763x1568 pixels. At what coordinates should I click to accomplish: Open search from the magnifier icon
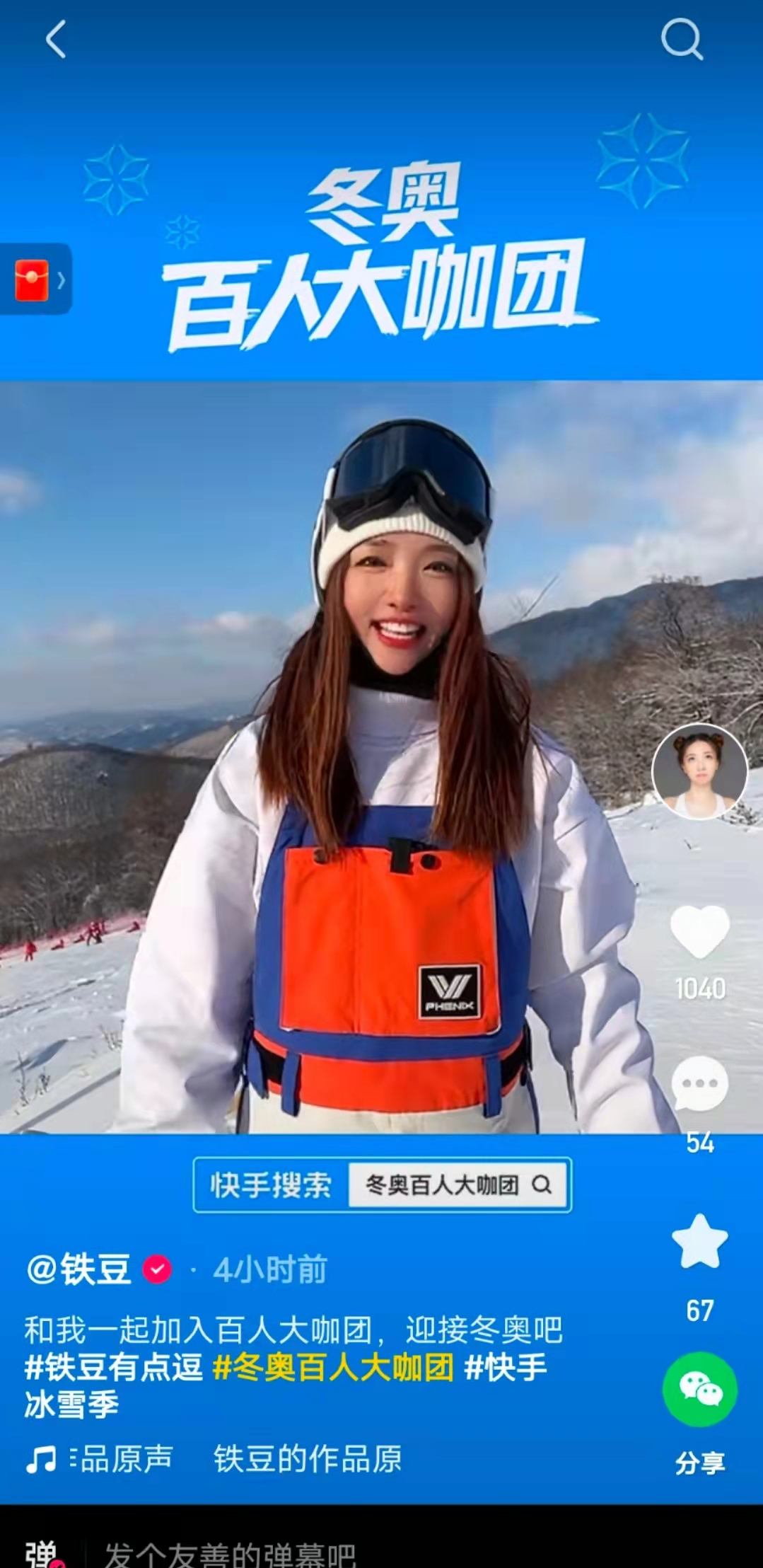coord(681,39)
